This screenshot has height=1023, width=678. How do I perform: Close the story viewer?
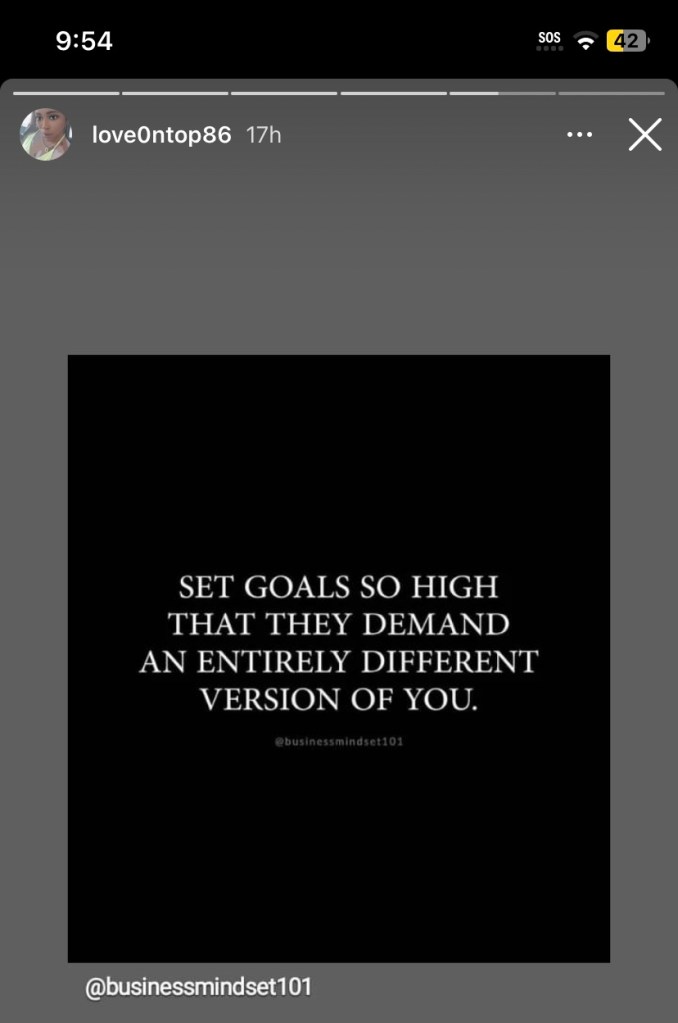[x=645, y=134]
